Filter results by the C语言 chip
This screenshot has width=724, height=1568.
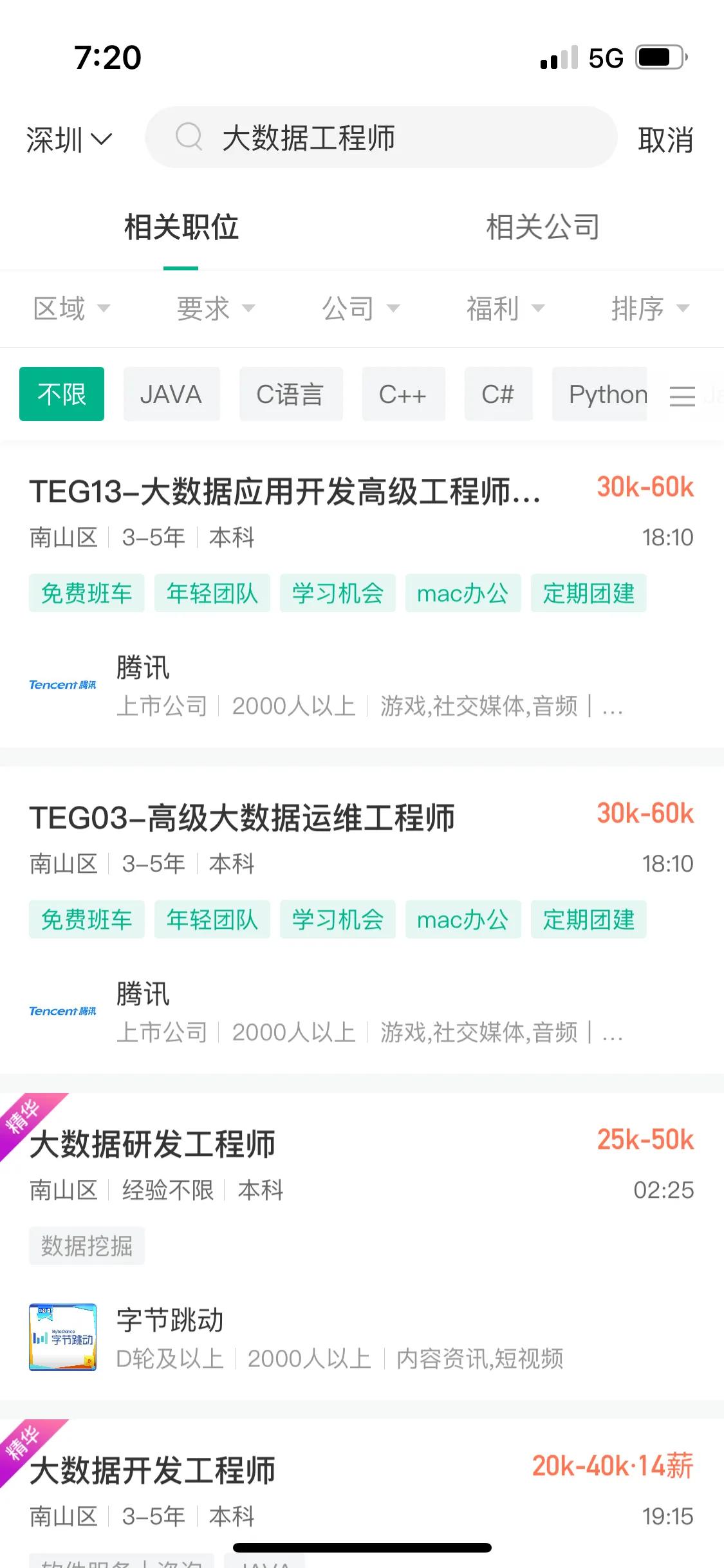[290, 394]
